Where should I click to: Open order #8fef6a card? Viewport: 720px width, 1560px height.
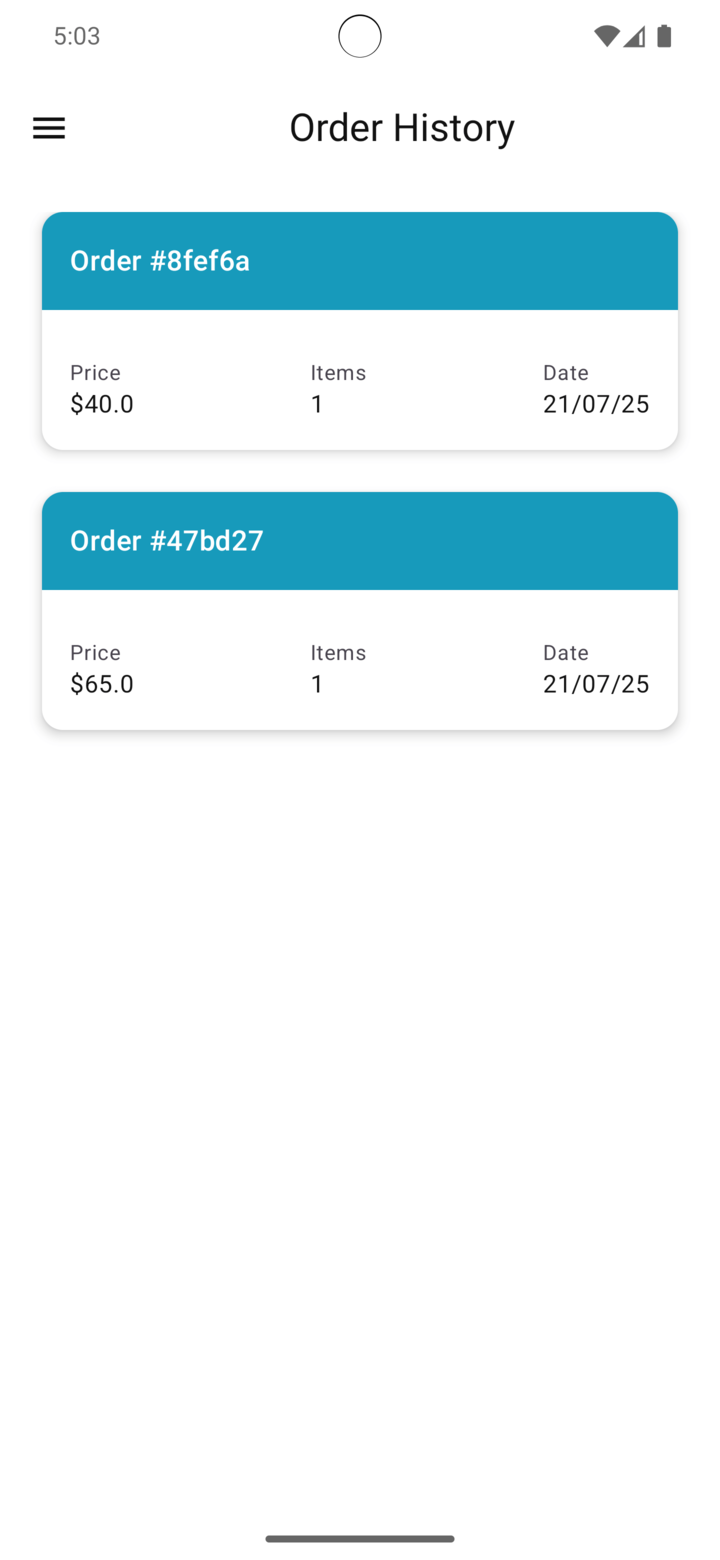point(360,331)
